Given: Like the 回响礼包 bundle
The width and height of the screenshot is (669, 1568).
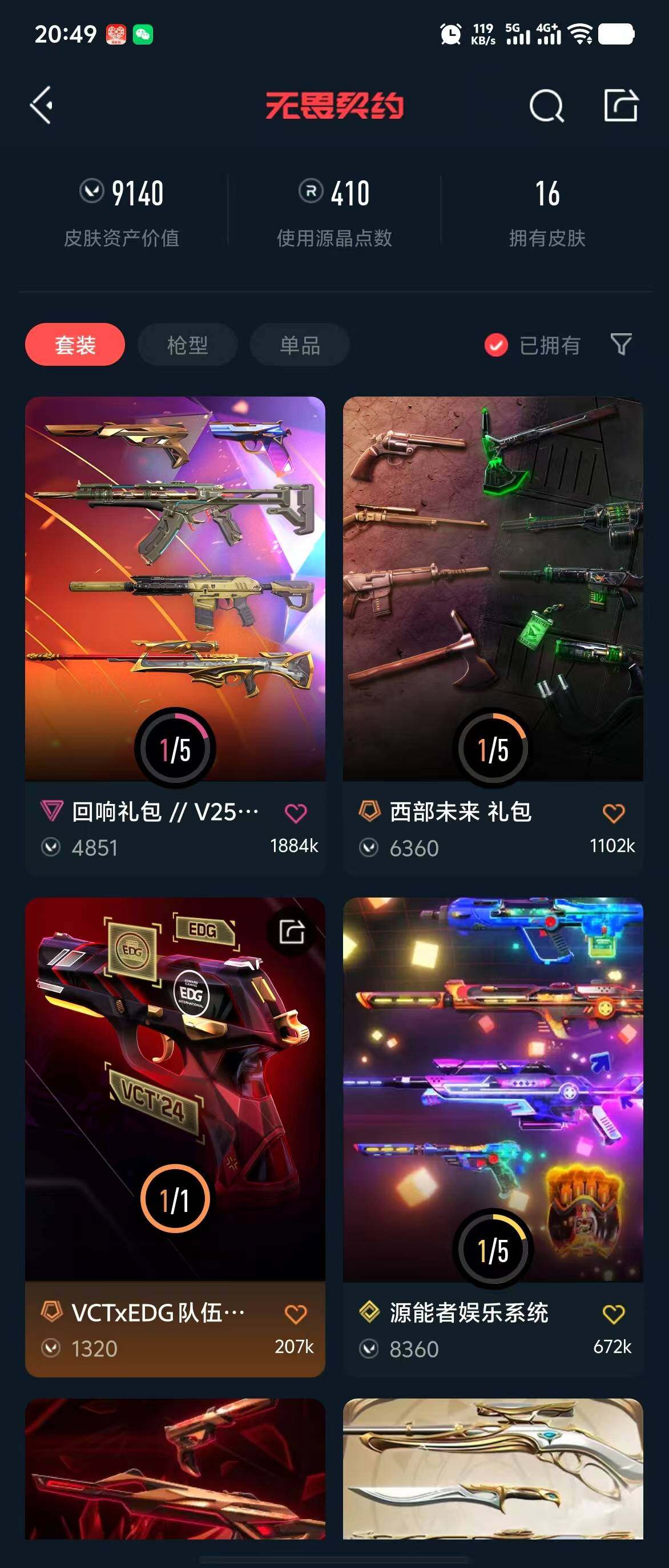Looking at the screenshot, I should (x=296, y=813).
